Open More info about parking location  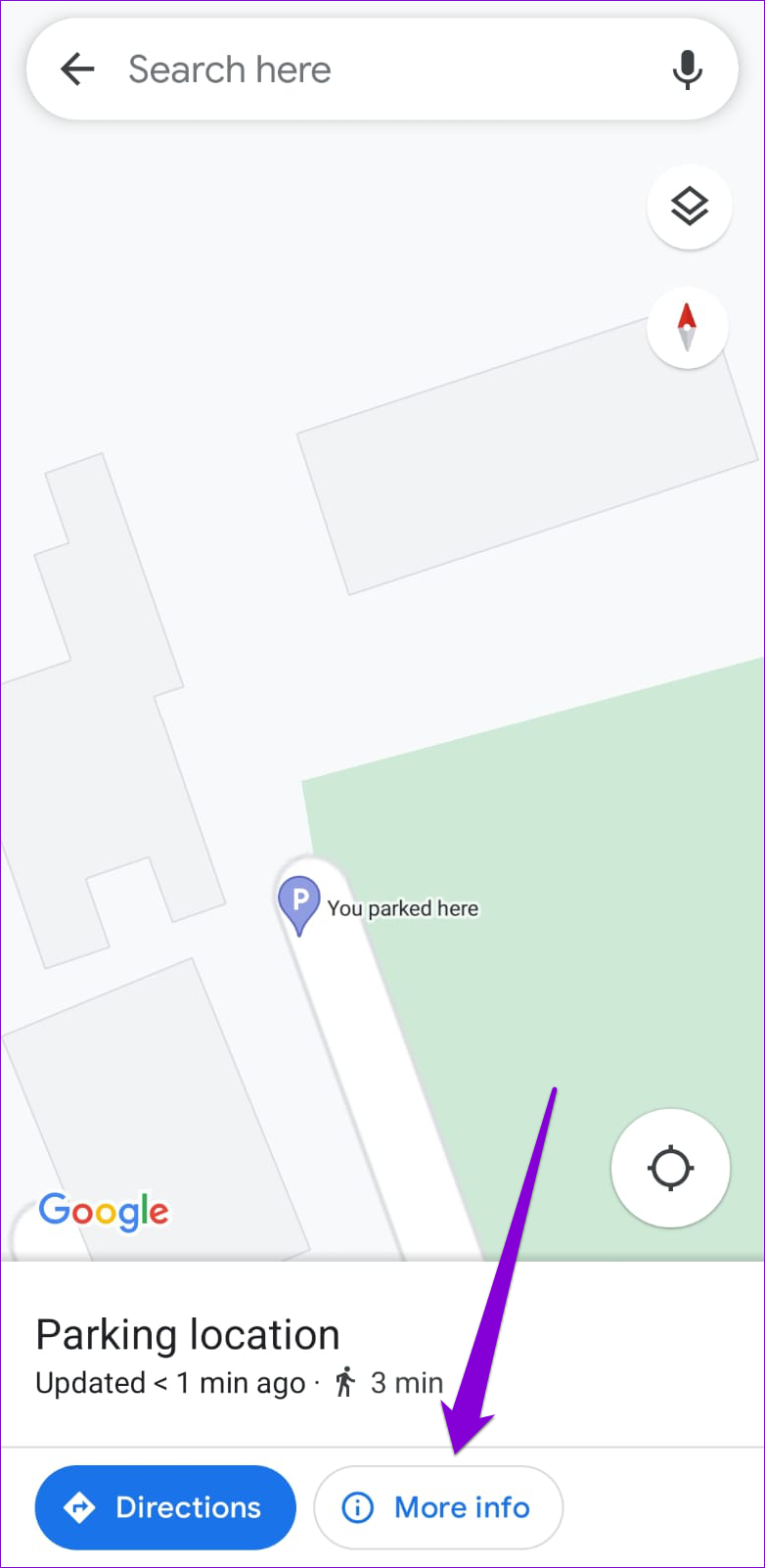pos(438,1507)
